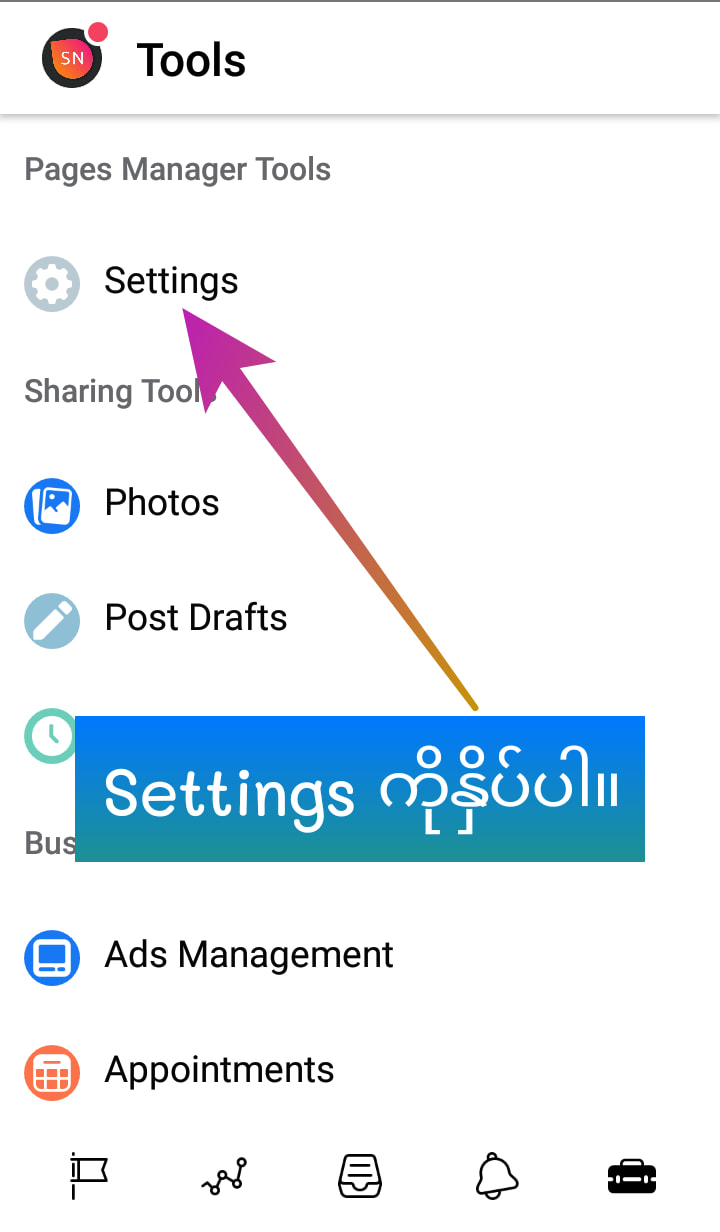Viewport: 720px width, 1232px height.
Task: Open Ads Management
Action: 360,956
